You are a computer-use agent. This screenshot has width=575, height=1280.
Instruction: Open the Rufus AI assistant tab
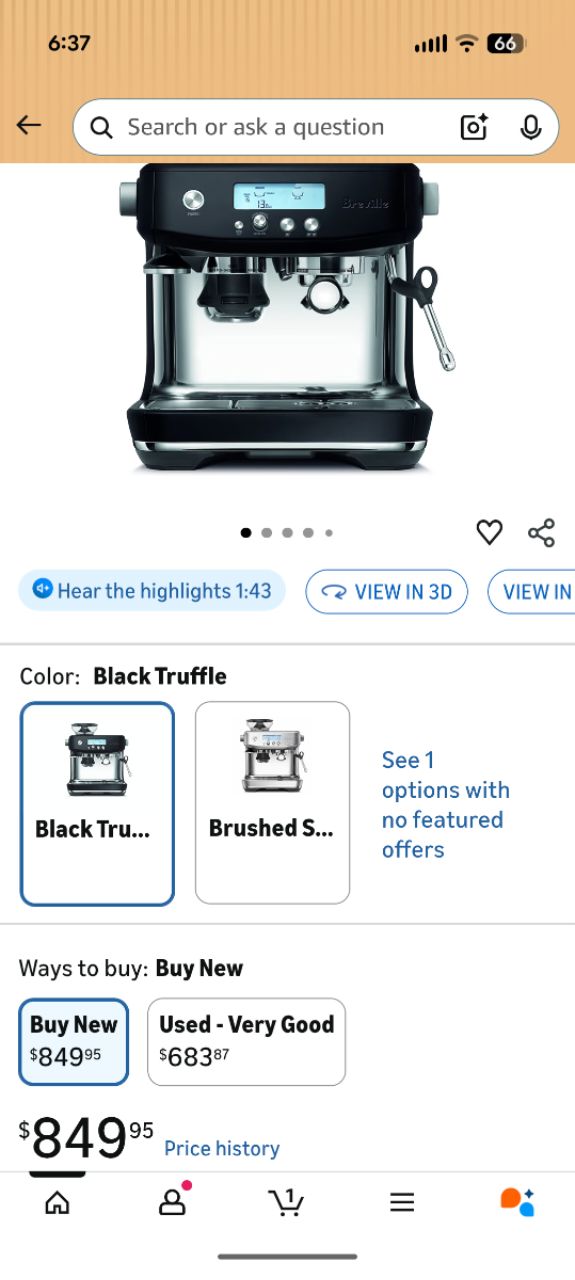(517, 1201)
